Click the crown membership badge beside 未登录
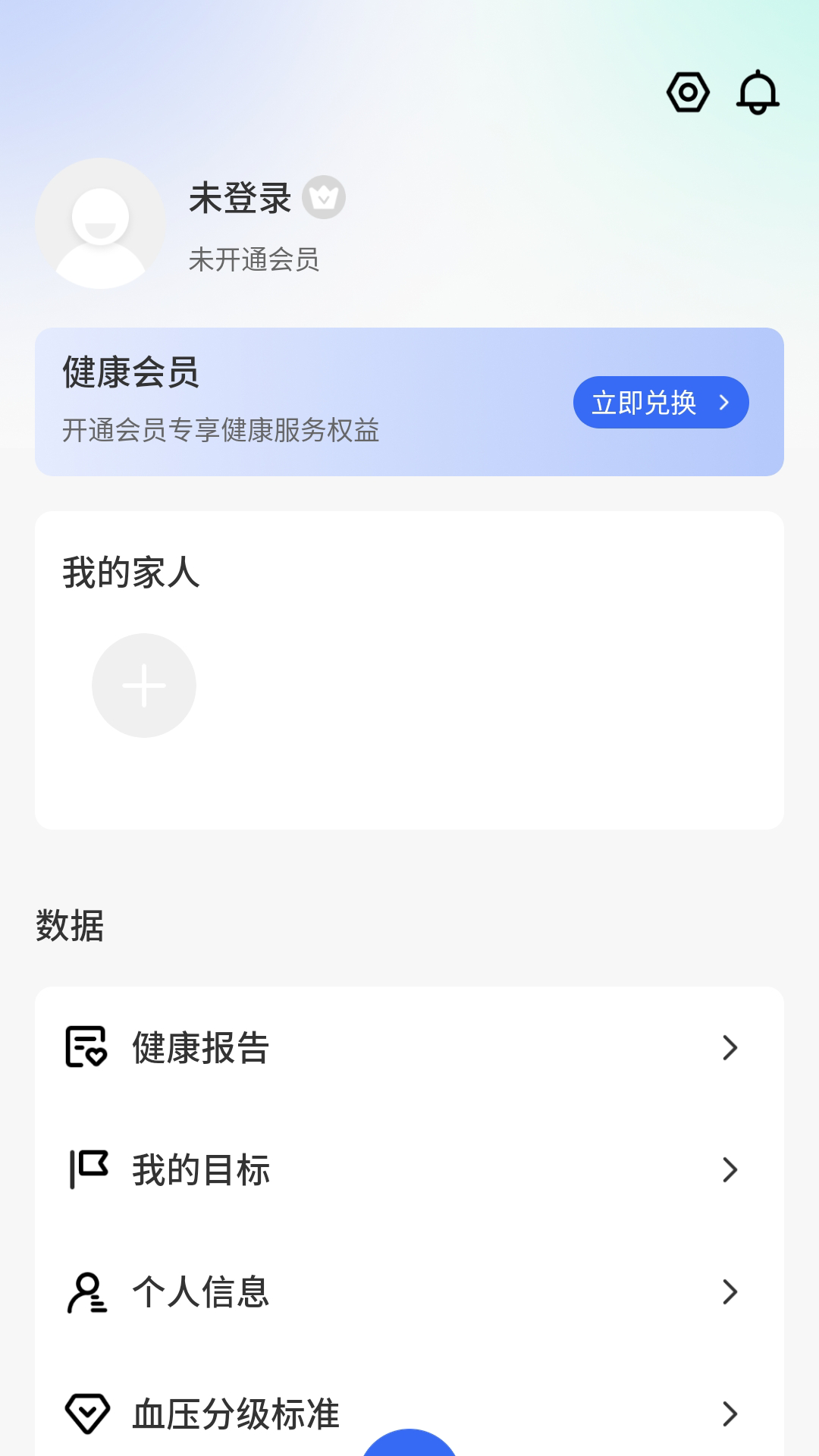 (x=325, y=197)
